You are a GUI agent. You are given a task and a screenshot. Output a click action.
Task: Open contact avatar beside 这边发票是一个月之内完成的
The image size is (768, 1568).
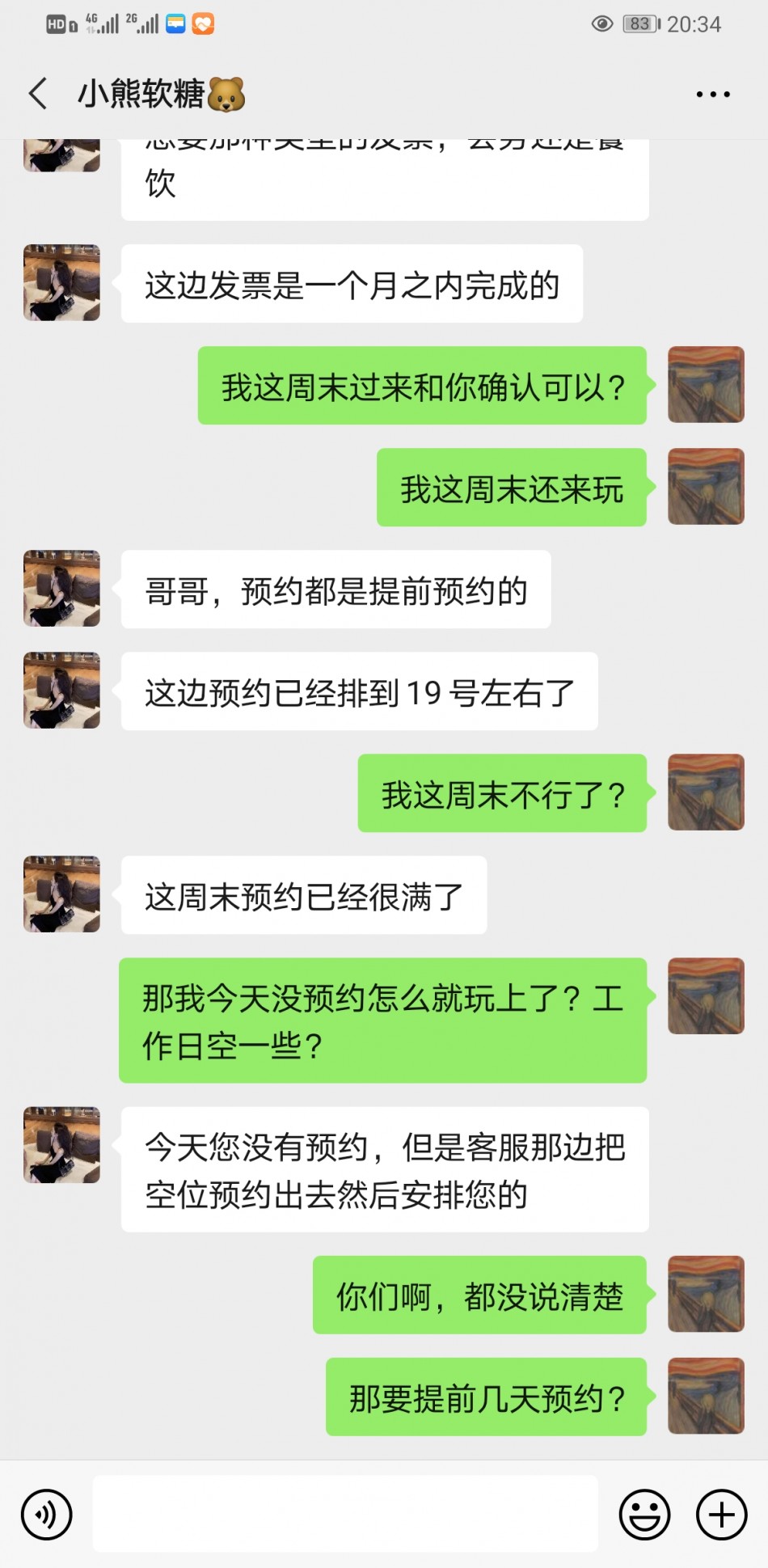tap(62, 283)
